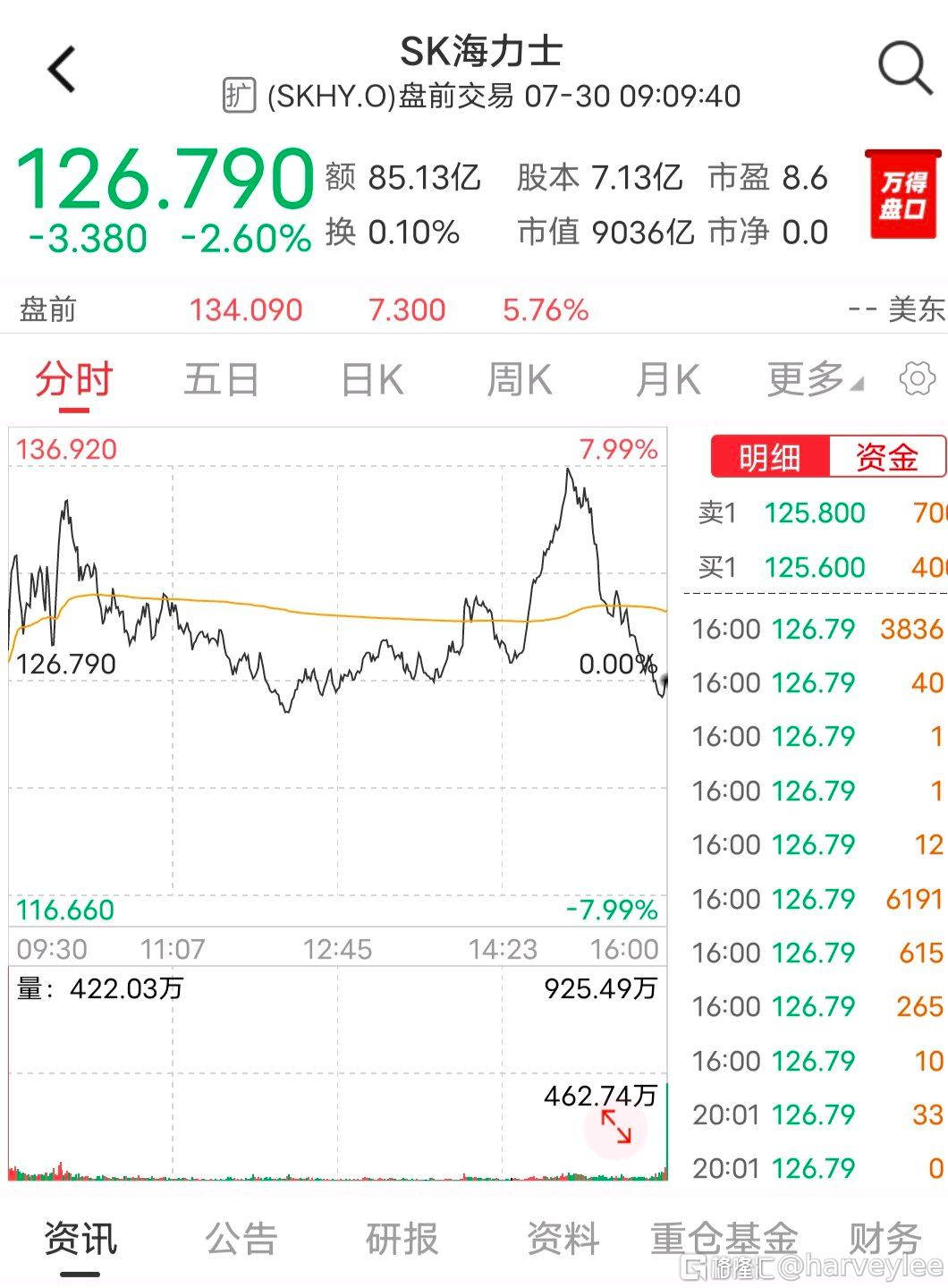Expand the 更多 chart options dropdown

pyautogui.click(x=814, y=379)
